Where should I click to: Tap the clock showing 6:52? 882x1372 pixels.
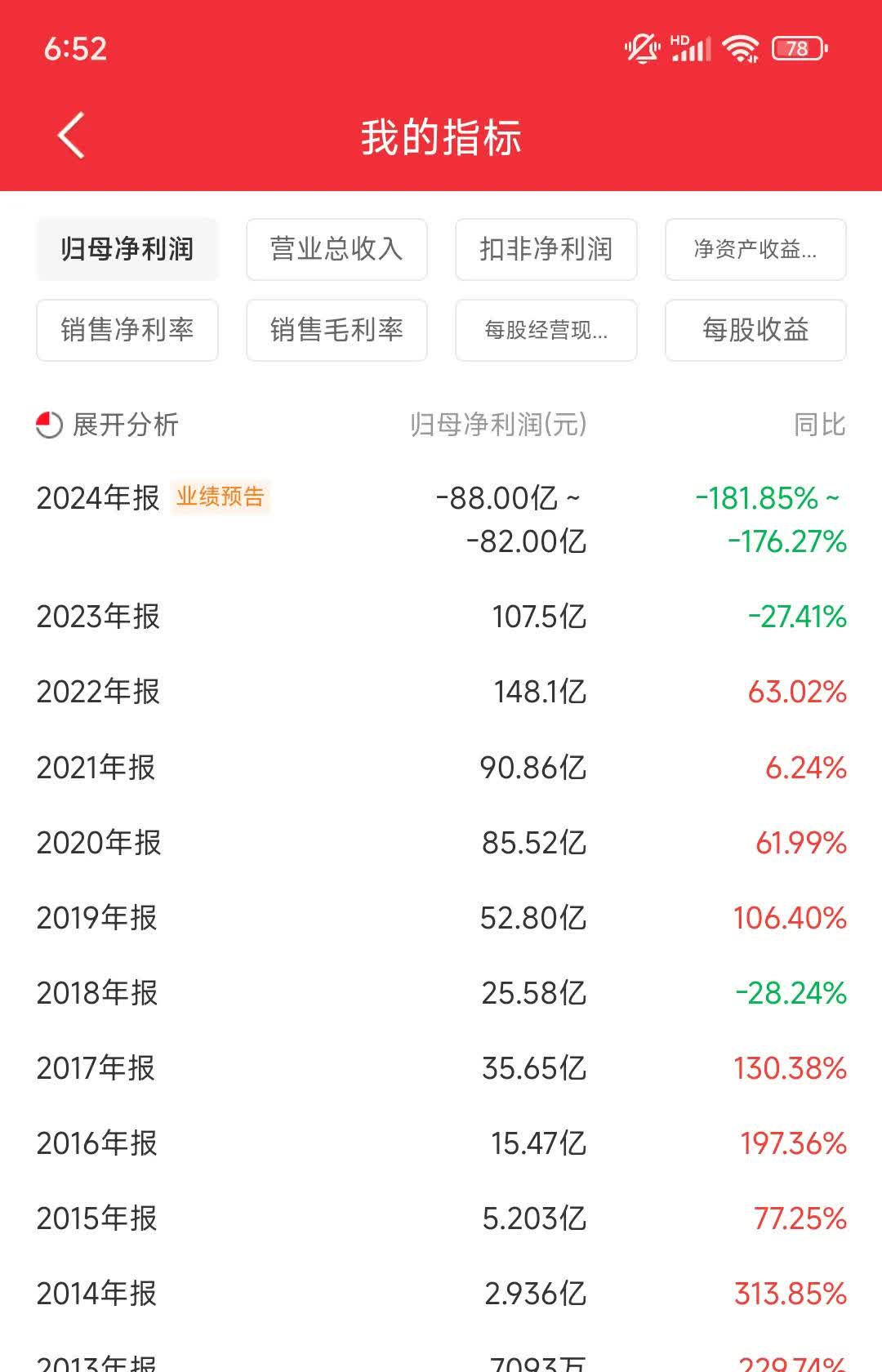(76, 49)
